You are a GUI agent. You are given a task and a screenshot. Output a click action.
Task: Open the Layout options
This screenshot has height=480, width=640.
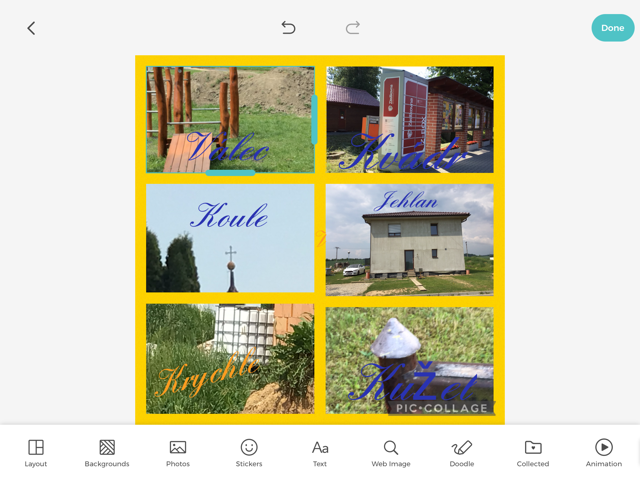pyautogui.click(x=36, y=452)
